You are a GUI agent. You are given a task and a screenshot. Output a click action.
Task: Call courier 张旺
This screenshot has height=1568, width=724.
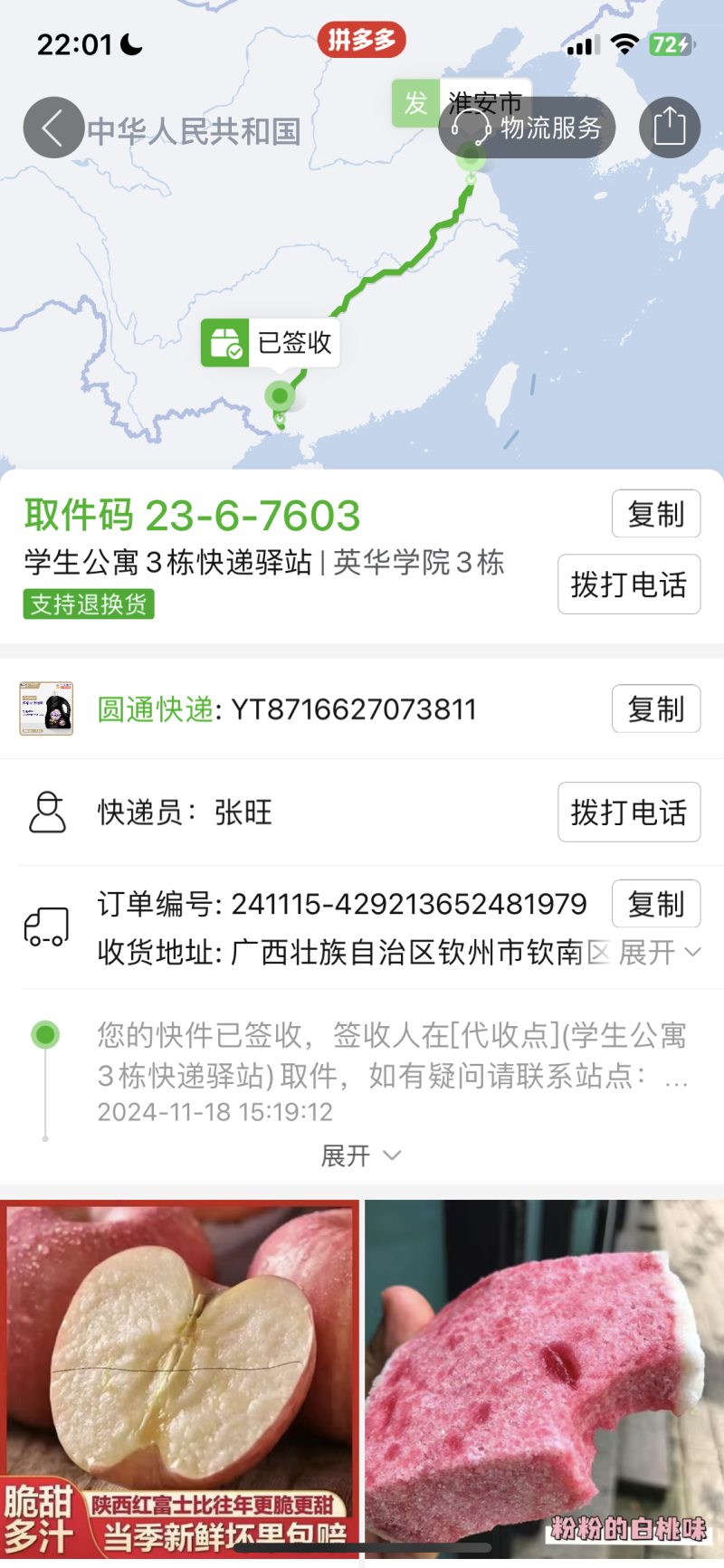(628, 812)
